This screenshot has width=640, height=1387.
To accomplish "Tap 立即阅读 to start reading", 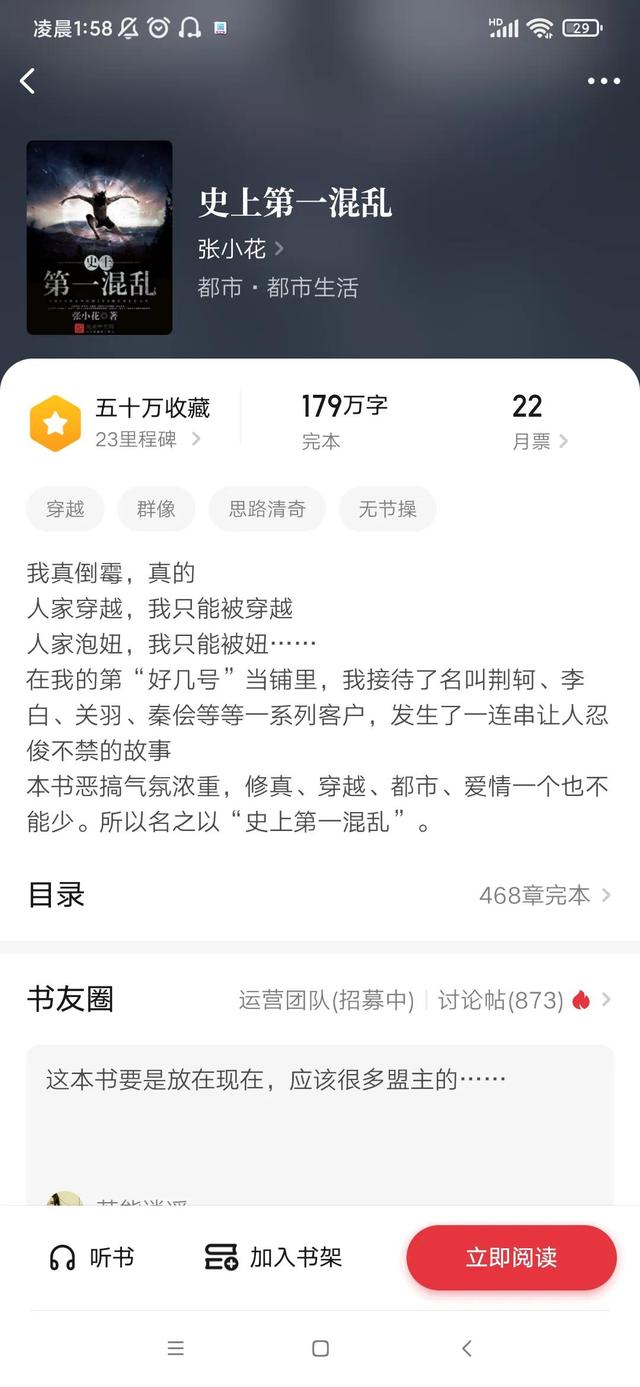I will 511,1258.
